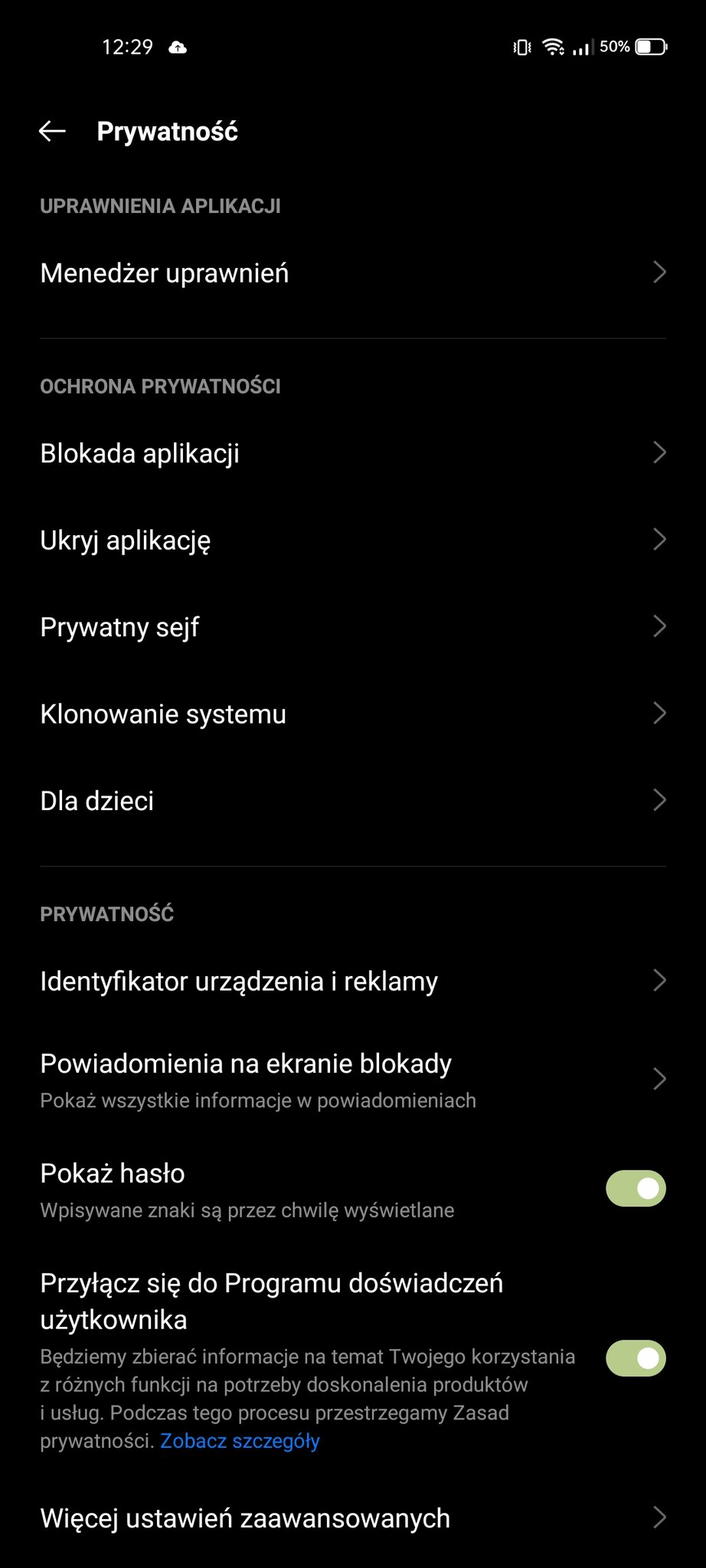The image size is (706, 1568).
Task: Open Blokada aplikacji settings
Action: [x=353, y=452]
